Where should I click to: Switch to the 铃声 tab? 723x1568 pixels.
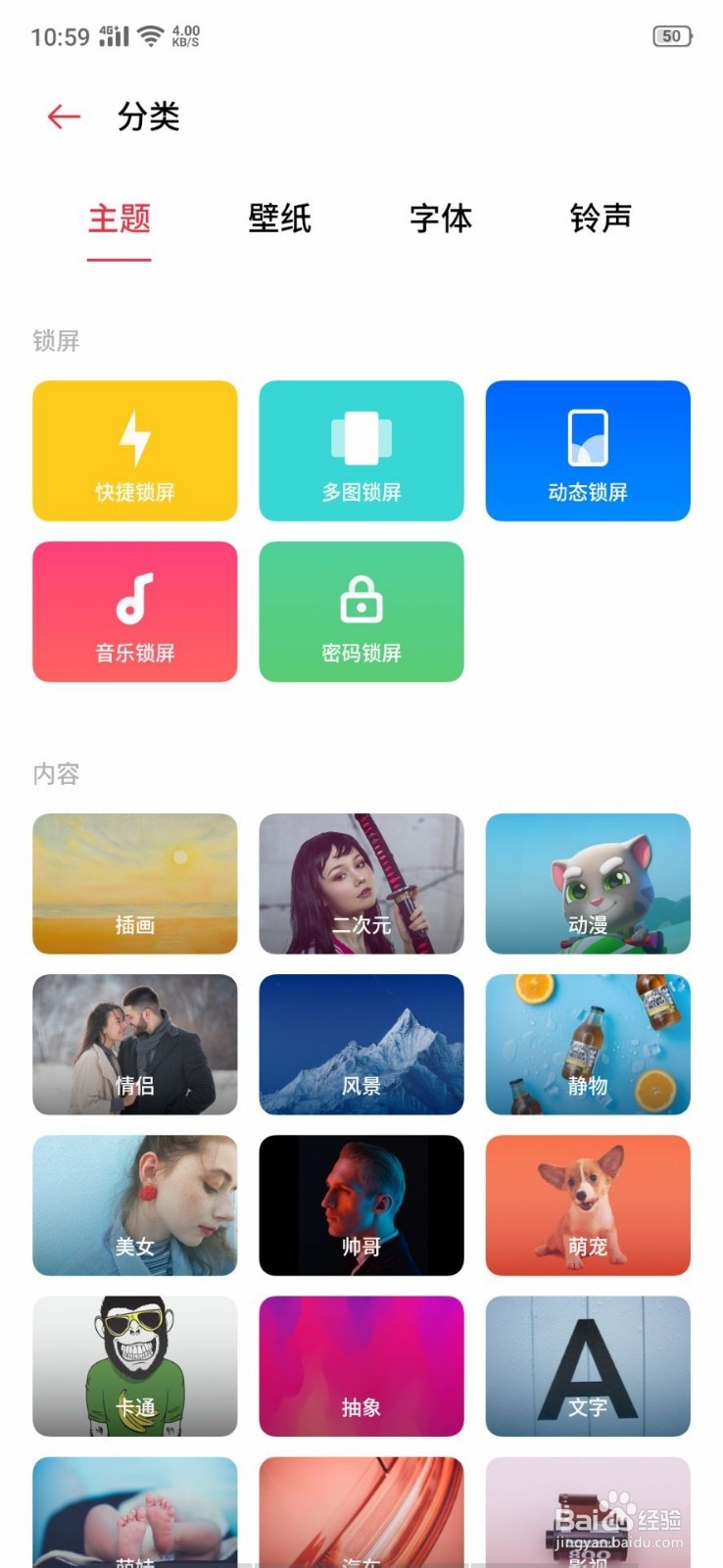pyautogui.click(x=601, y=219)
